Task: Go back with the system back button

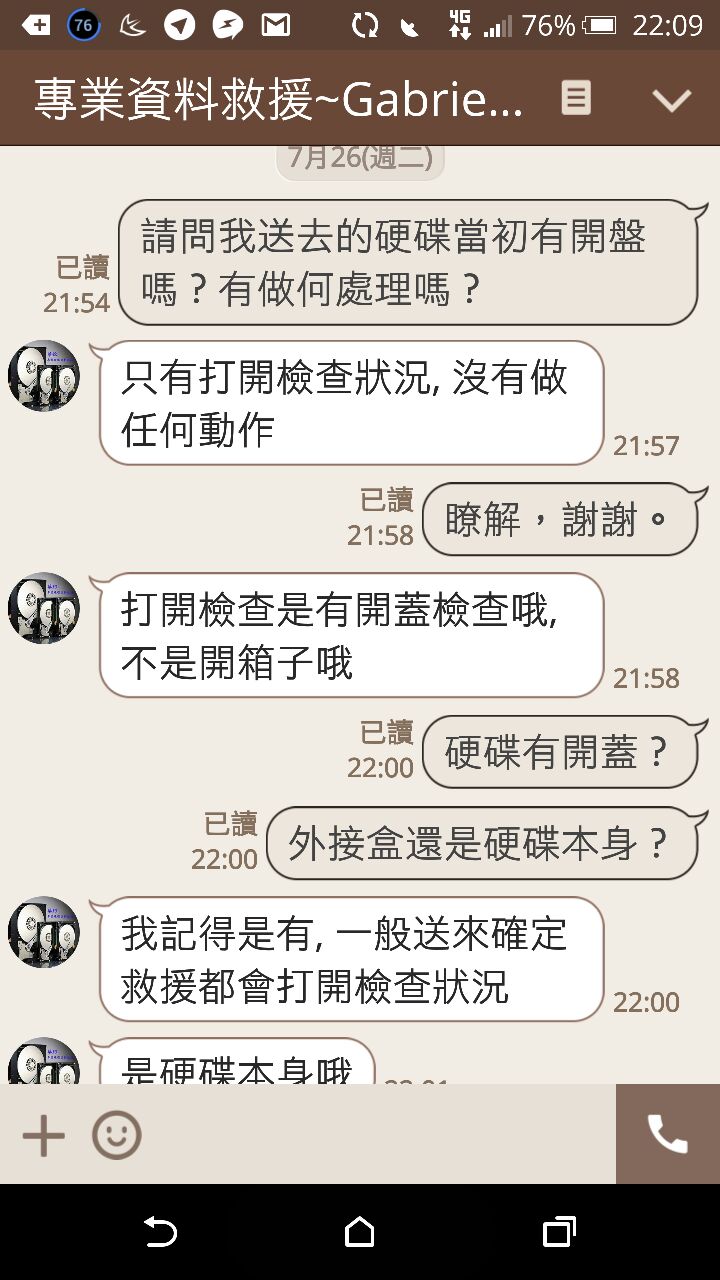Action: (x=160, y=1232)
